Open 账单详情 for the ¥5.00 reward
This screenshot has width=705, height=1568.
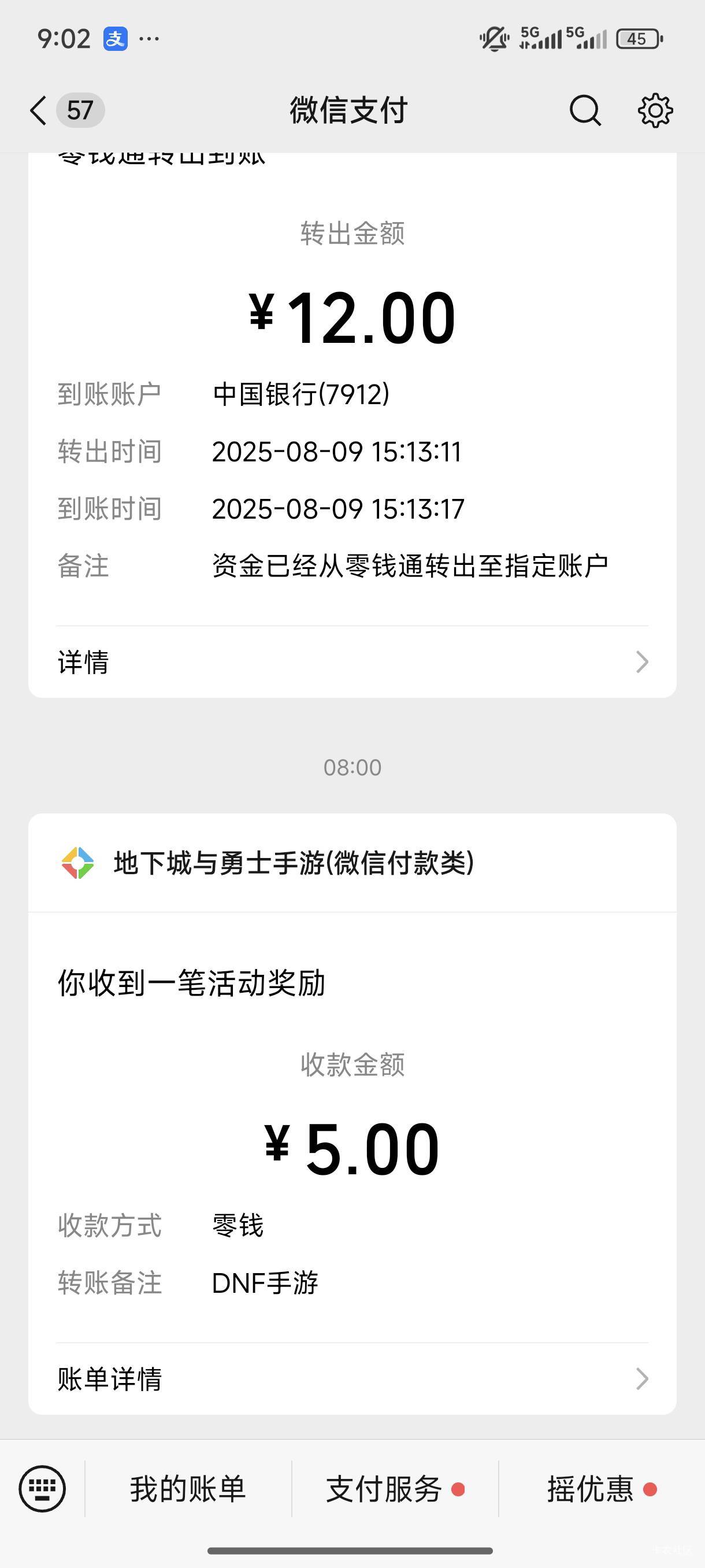[x=352, y=1378]
